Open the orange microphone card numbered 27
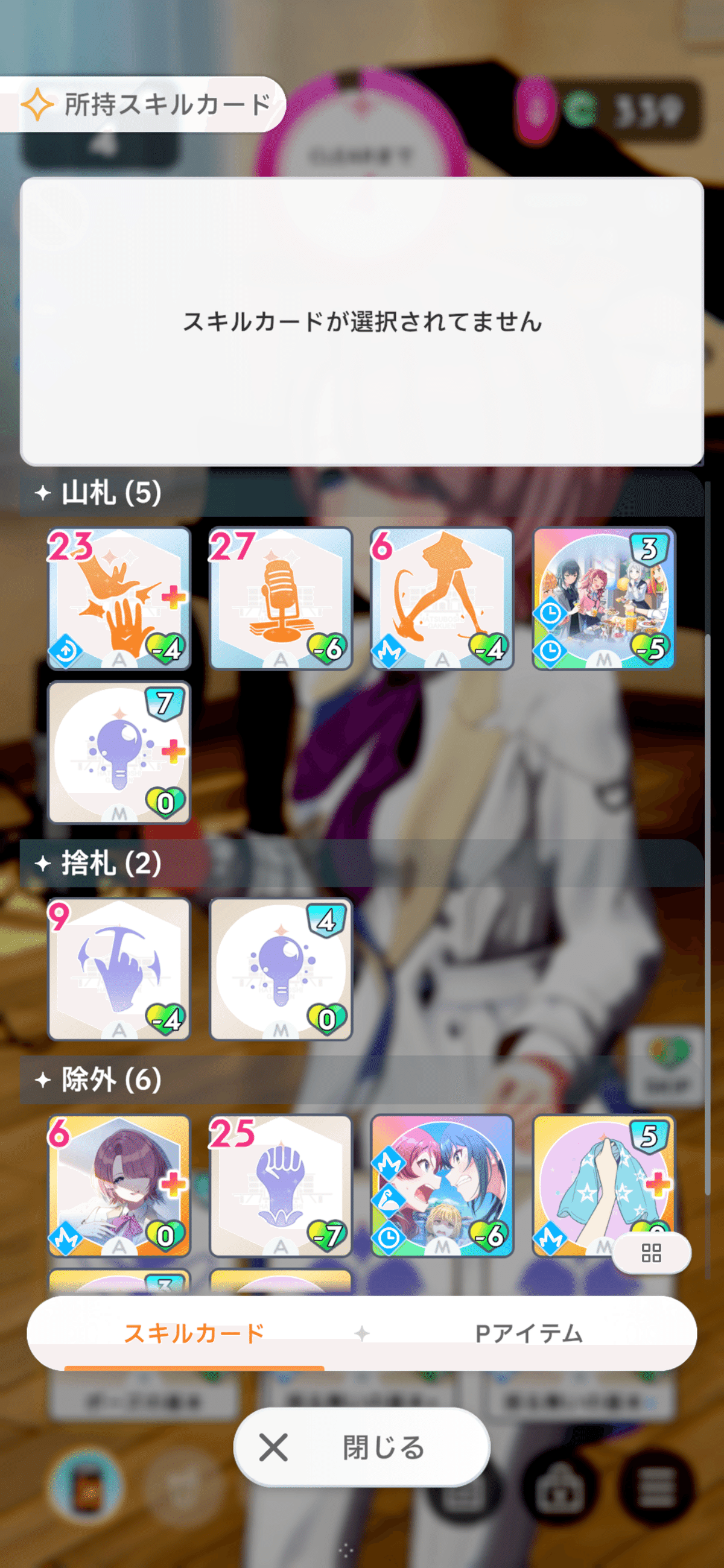The height and width of the screenshot is (1568, 724). pos(281,598)
